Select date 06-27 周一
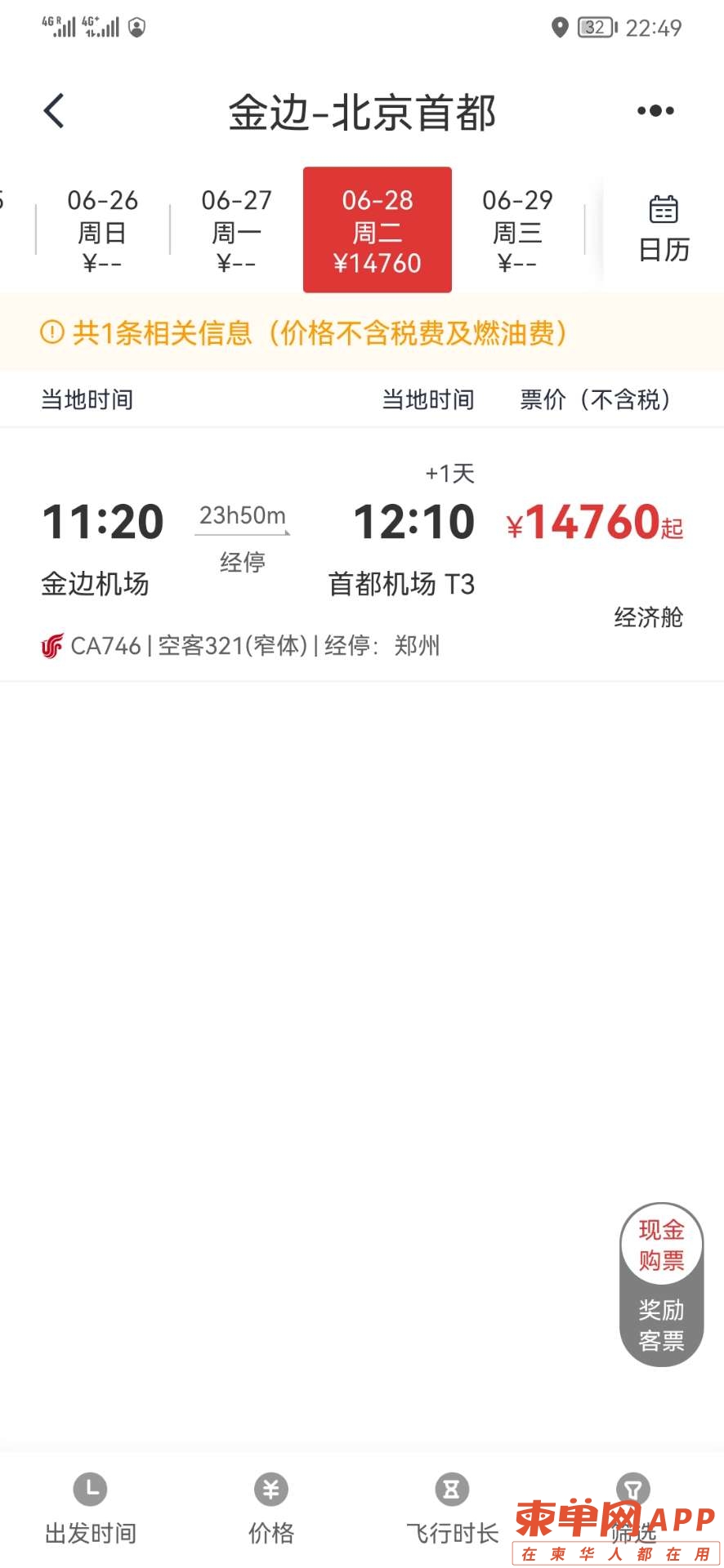724x1568 pixels. [236, 230]
